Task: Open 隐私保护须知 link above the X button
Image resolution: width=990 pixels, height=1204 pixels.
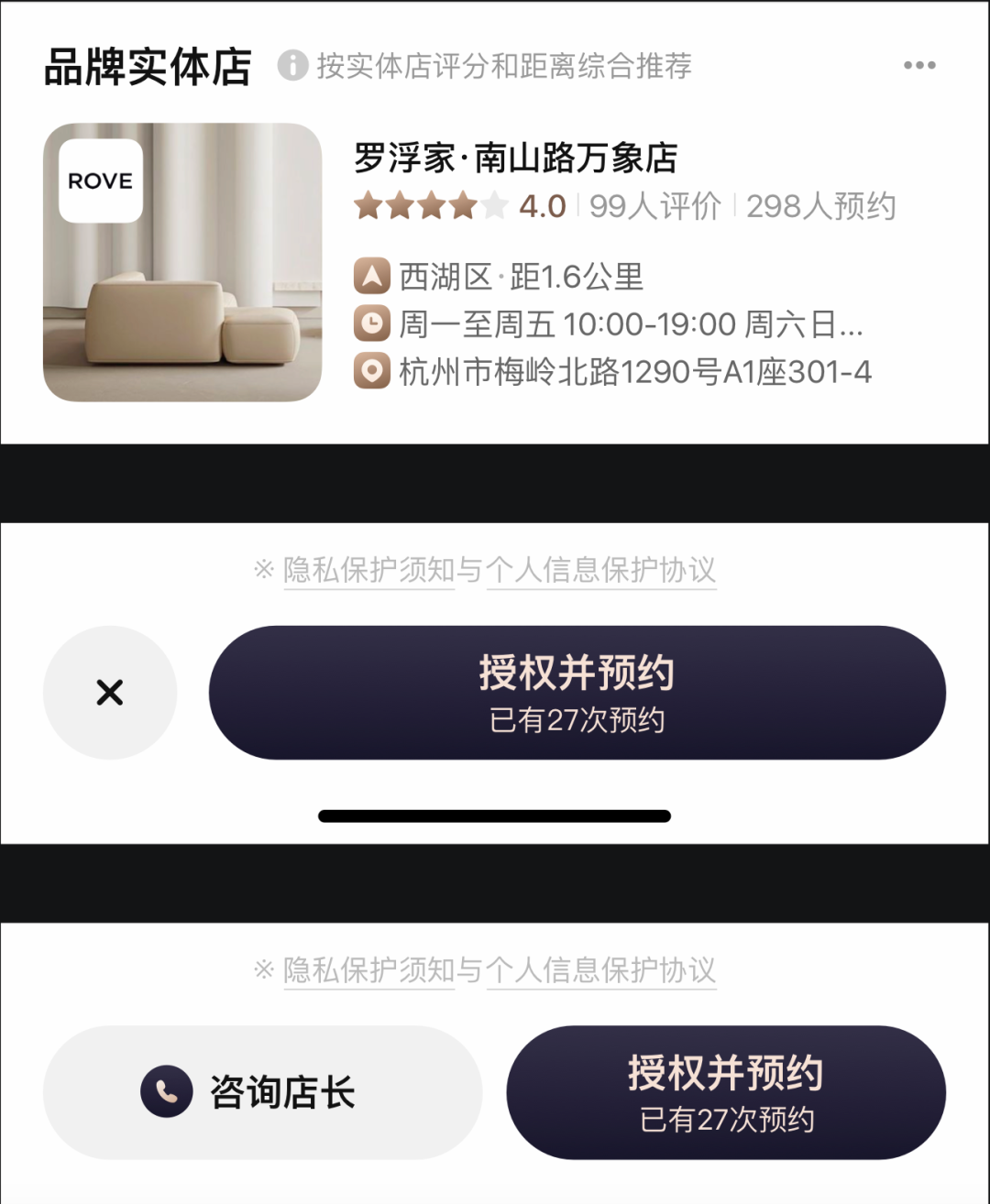Action: [x=368, y=570]
